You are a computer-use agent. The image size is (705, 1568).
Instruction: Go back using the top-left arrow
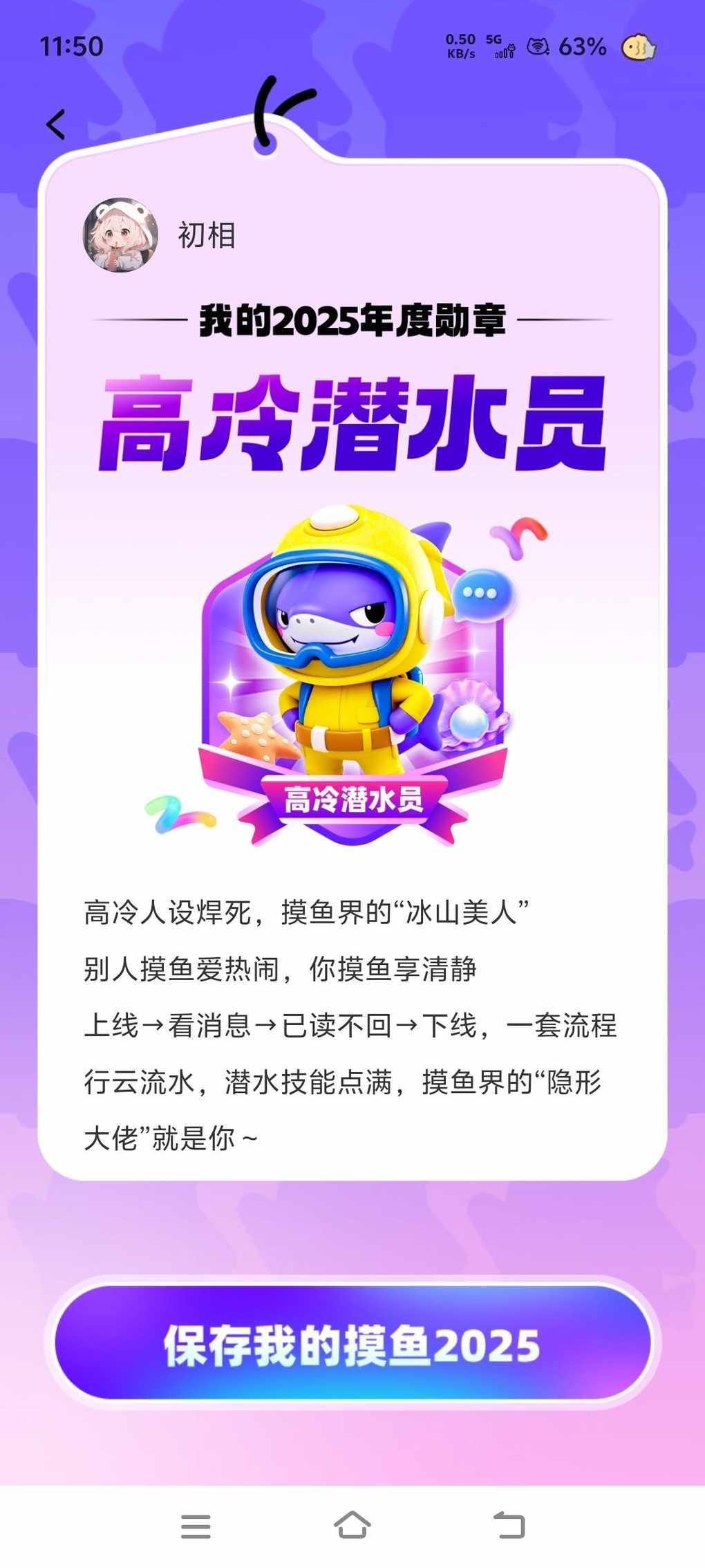tap(56, 124)
